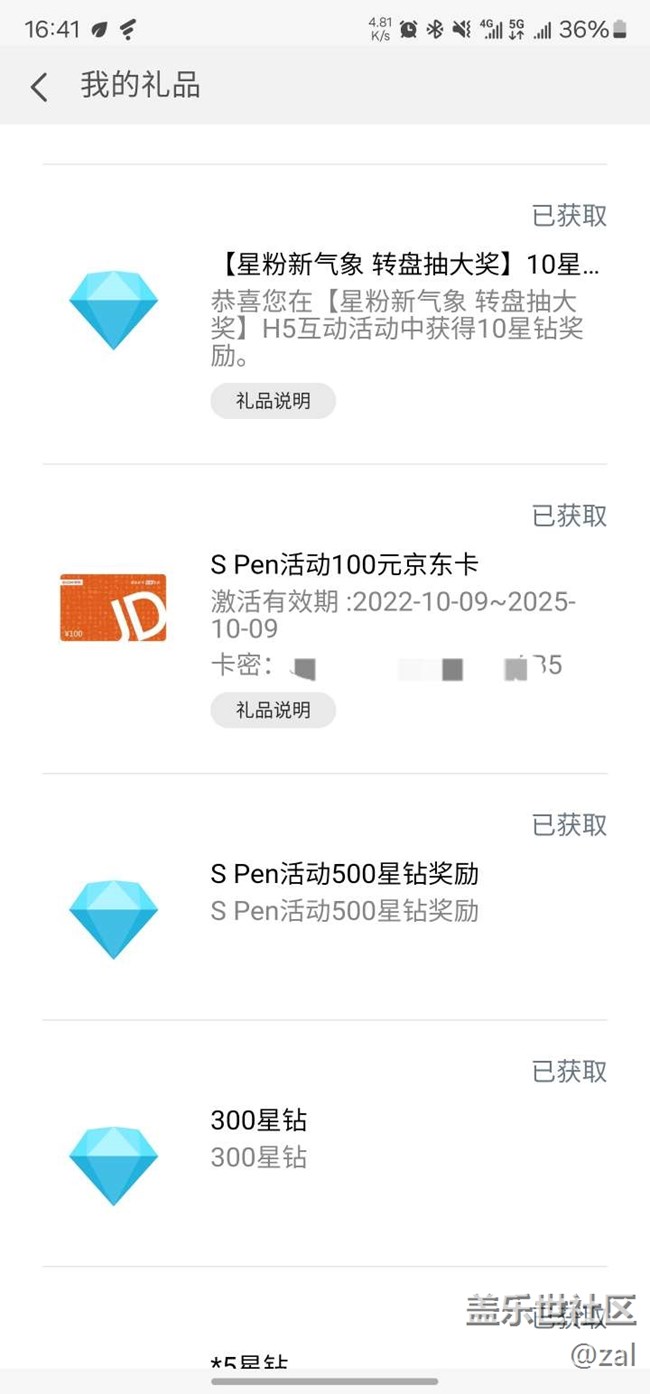Open the S Pen活动500星钻奖励 gift entry

(344, 874)
